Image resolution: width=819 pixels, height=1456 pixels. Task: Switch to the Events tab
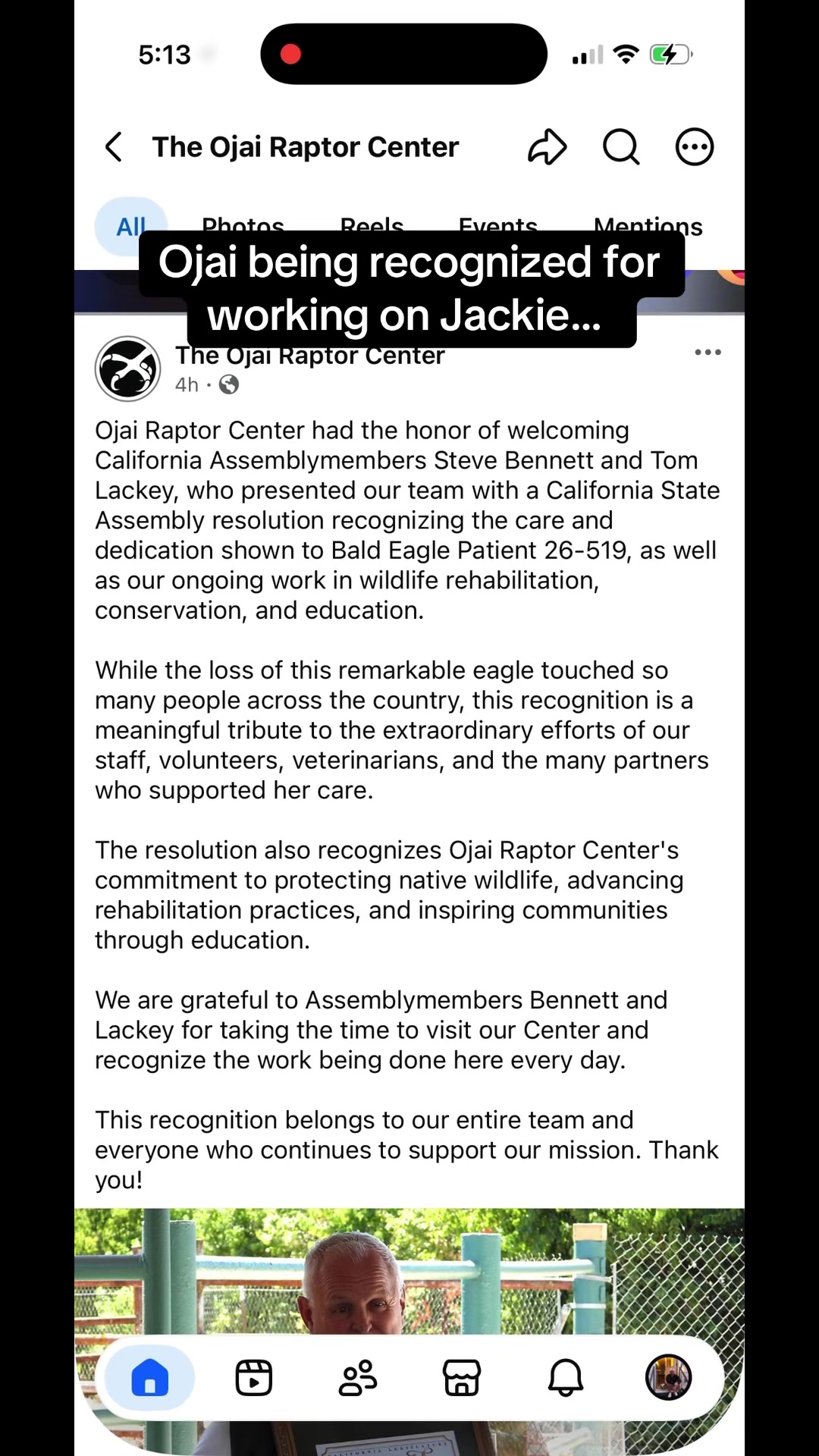498,226
